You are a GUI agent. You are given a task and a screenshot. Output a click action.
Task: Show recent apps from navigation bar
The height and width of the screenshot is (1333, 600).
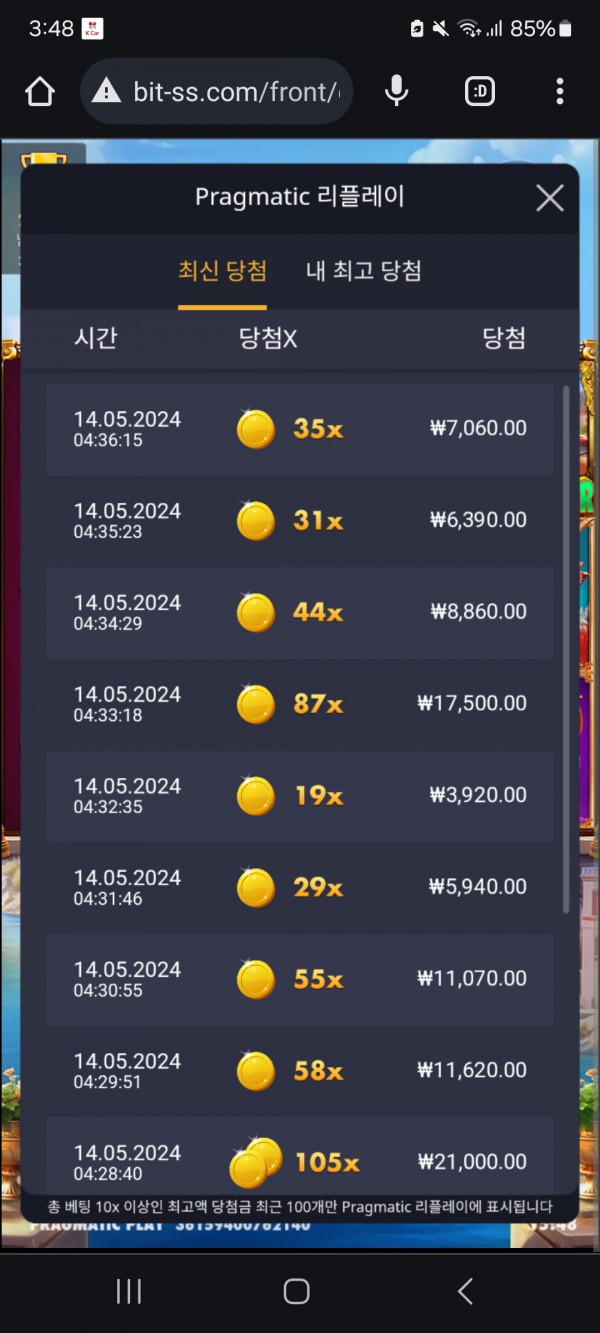tap(129, 1291)
